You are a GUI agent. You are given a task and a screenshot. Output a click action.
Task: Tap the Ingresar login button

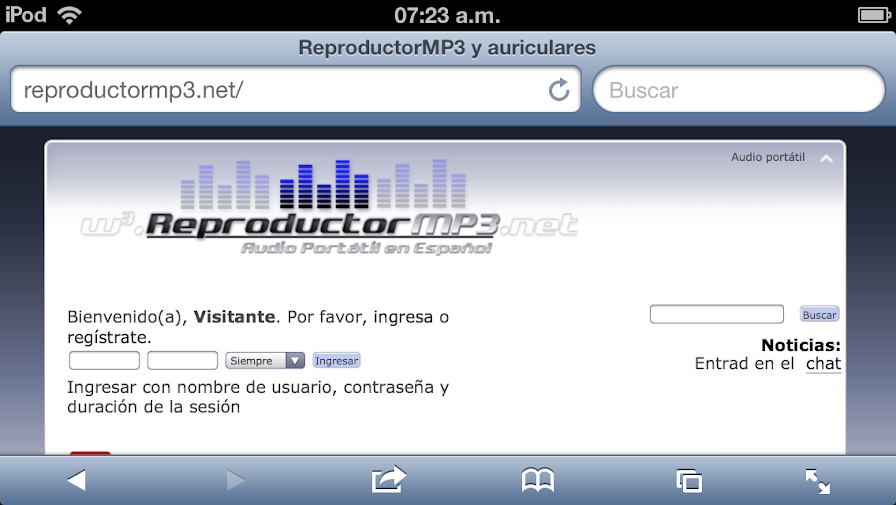[336, 361]
